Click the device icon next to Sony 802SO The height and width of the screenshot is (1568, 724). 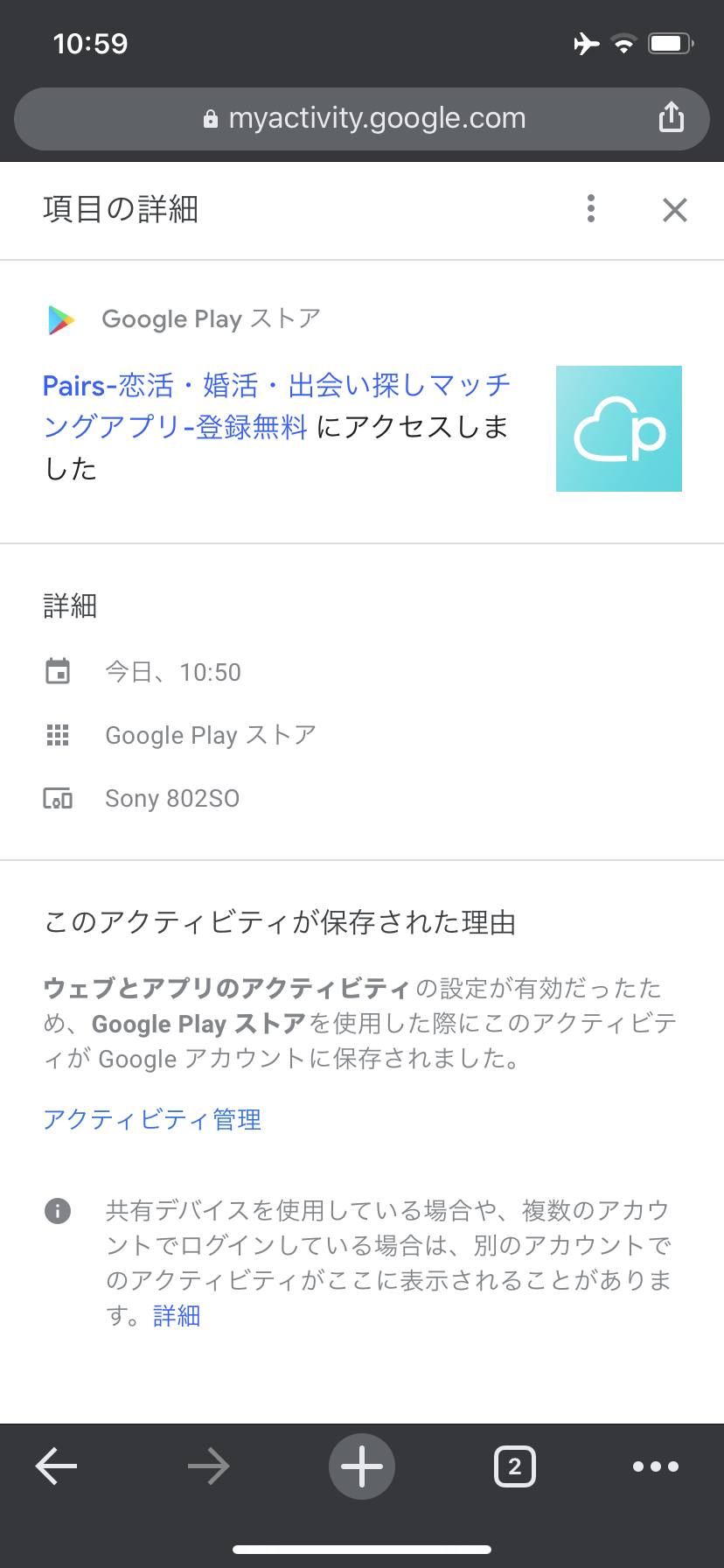(x=57, y=798)
